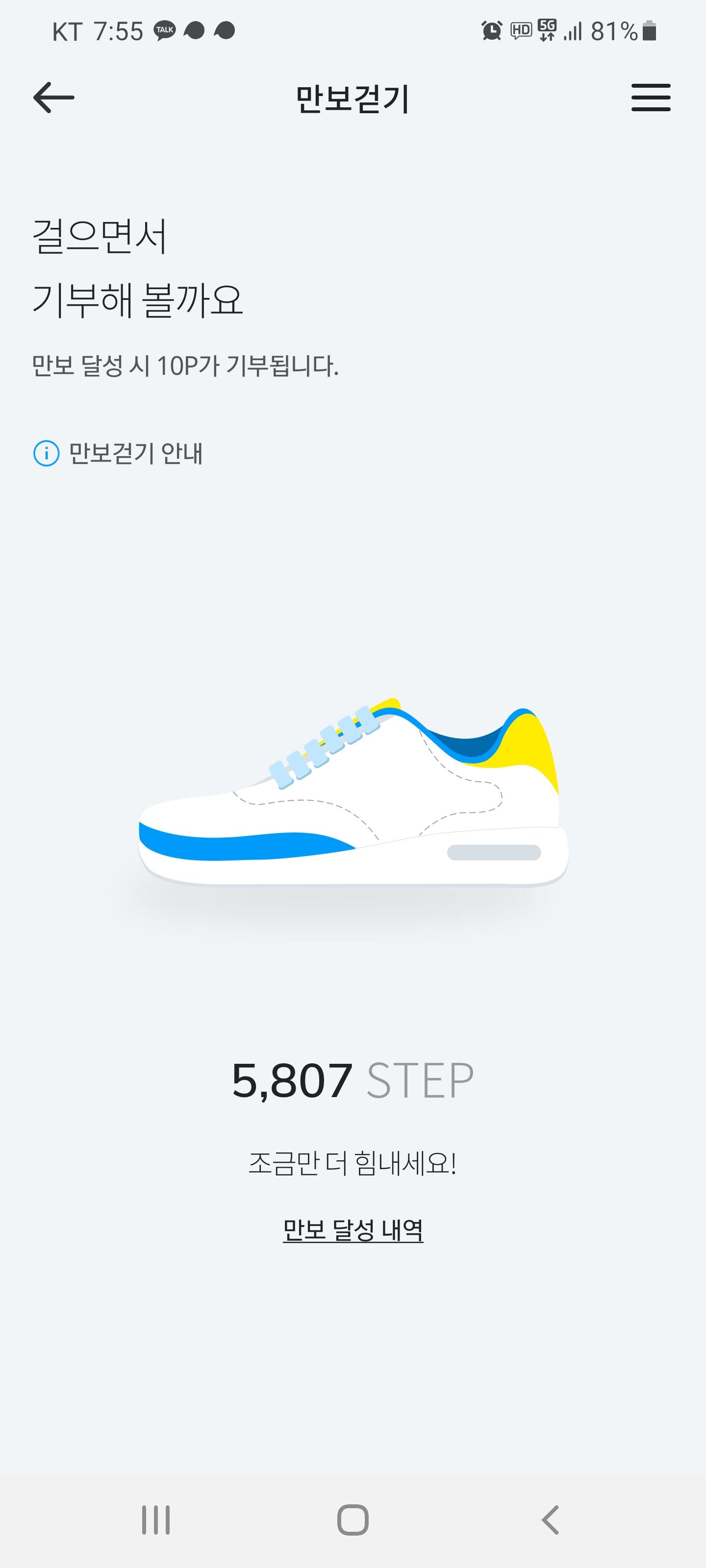Open 만보걷기 안내 info

point(118,453)
